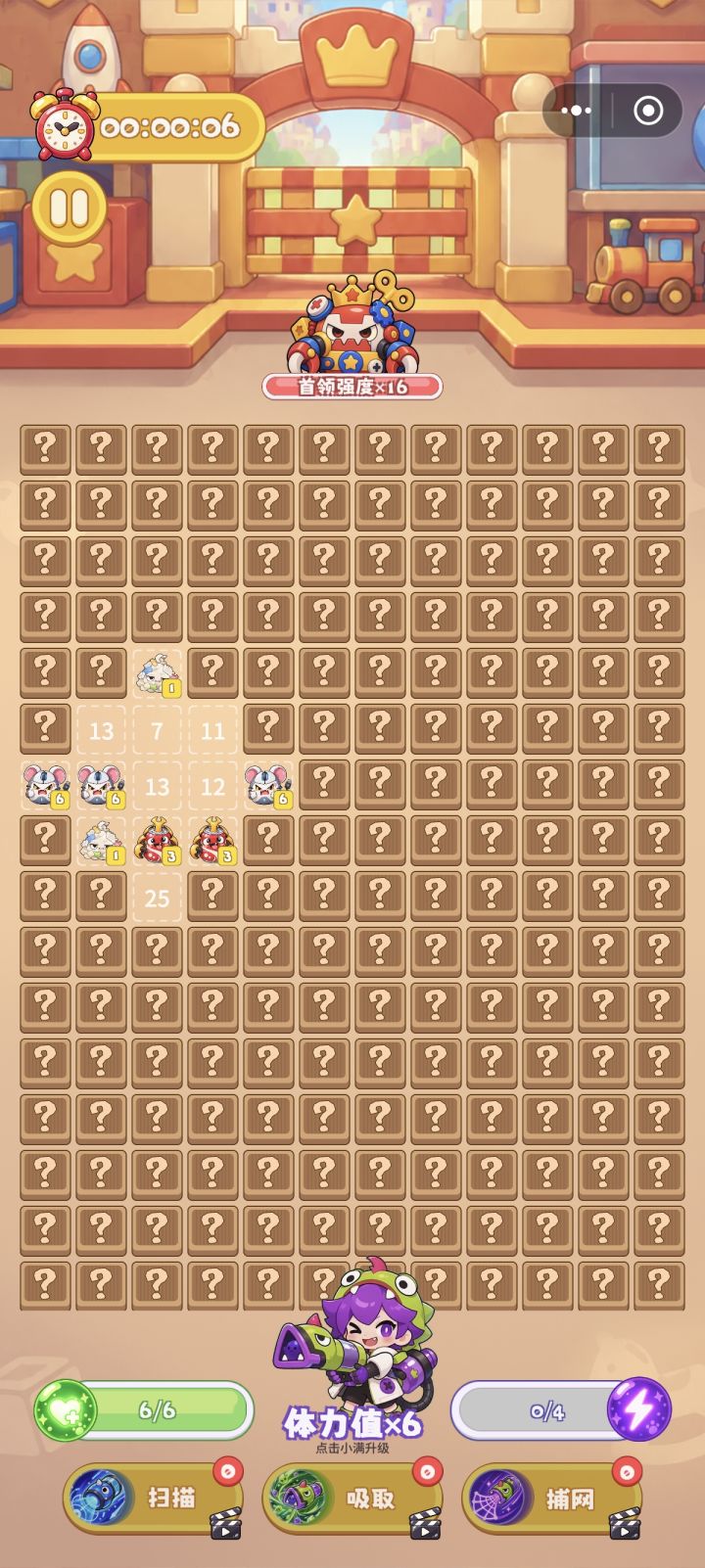Open the mini program more menu
The height and width of the screenshot is (1568, 705).
(577, 111)
